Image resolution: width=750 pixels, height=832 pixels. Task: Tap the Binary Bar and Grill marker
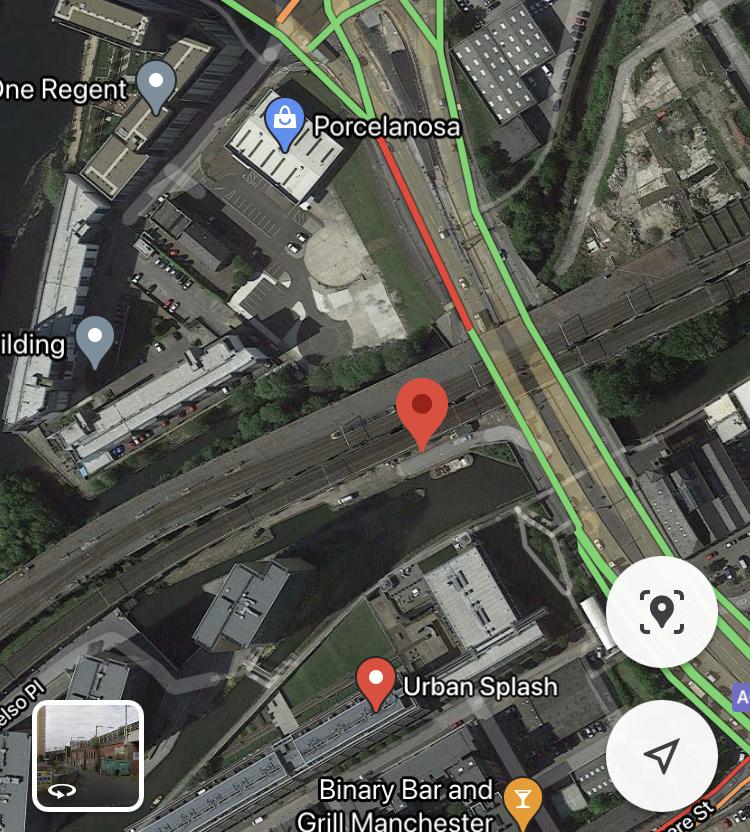(x=522, y=799)
